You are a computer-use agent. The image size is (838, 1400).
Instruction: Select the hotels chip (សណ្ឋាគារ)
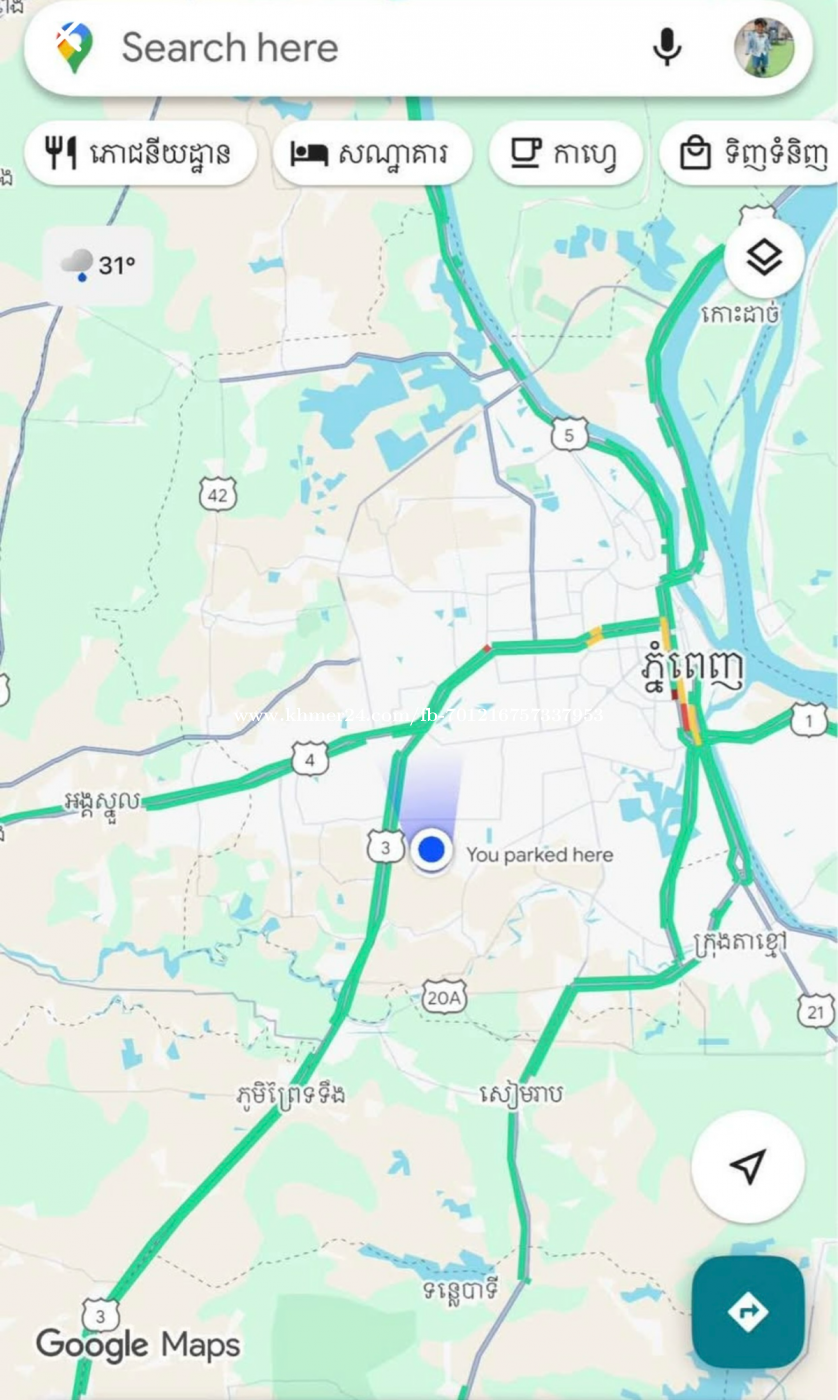(x=372, y=153)
